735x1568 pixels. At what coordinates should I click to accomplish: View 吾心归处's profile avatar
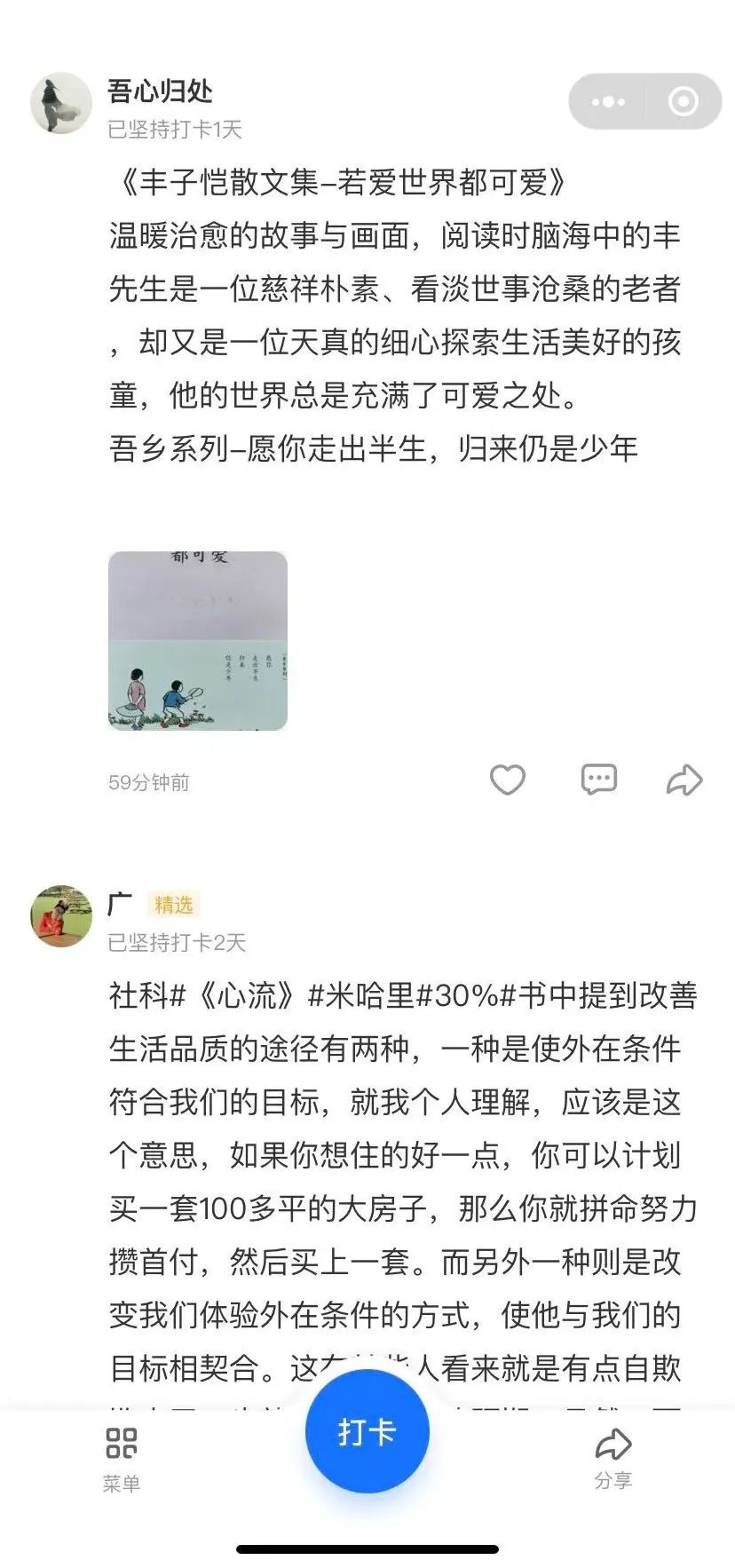coord(61,104)
